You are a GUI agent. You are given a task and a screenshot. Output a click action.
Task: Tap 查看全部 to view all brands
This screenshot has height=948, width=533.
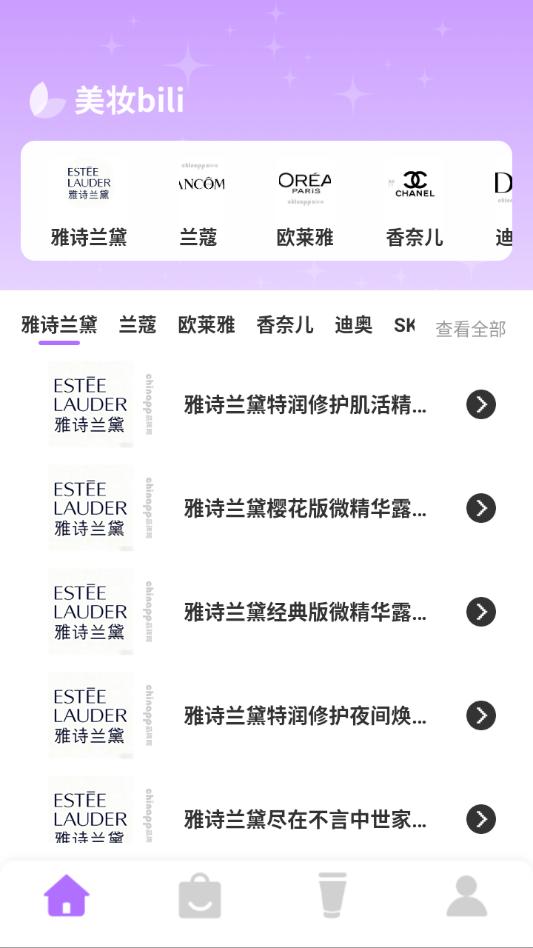point(471,330)
